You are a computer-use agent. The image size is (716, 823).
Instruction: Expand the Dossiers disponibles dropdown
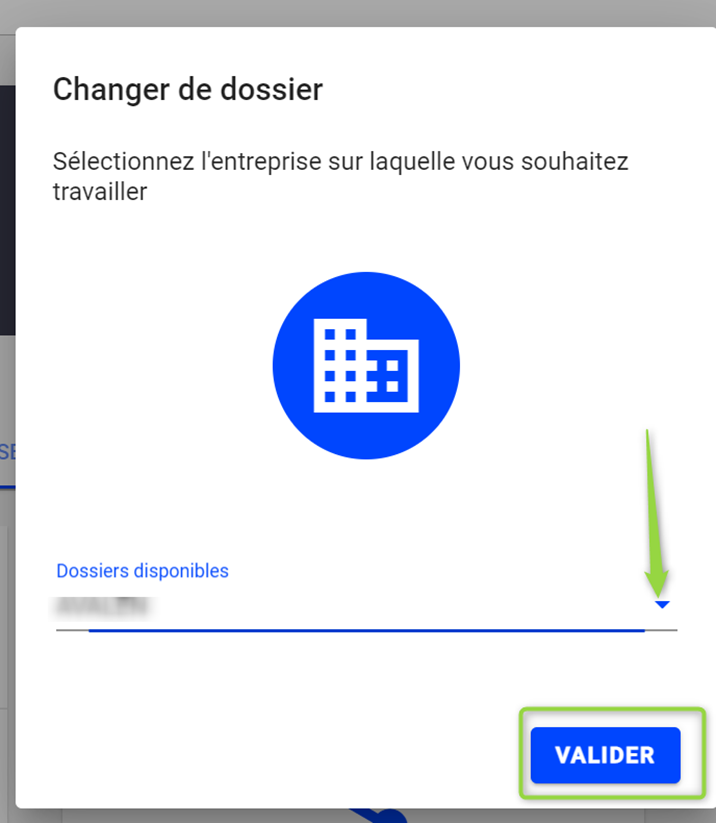pyautogui.click(x=661, y=605)
